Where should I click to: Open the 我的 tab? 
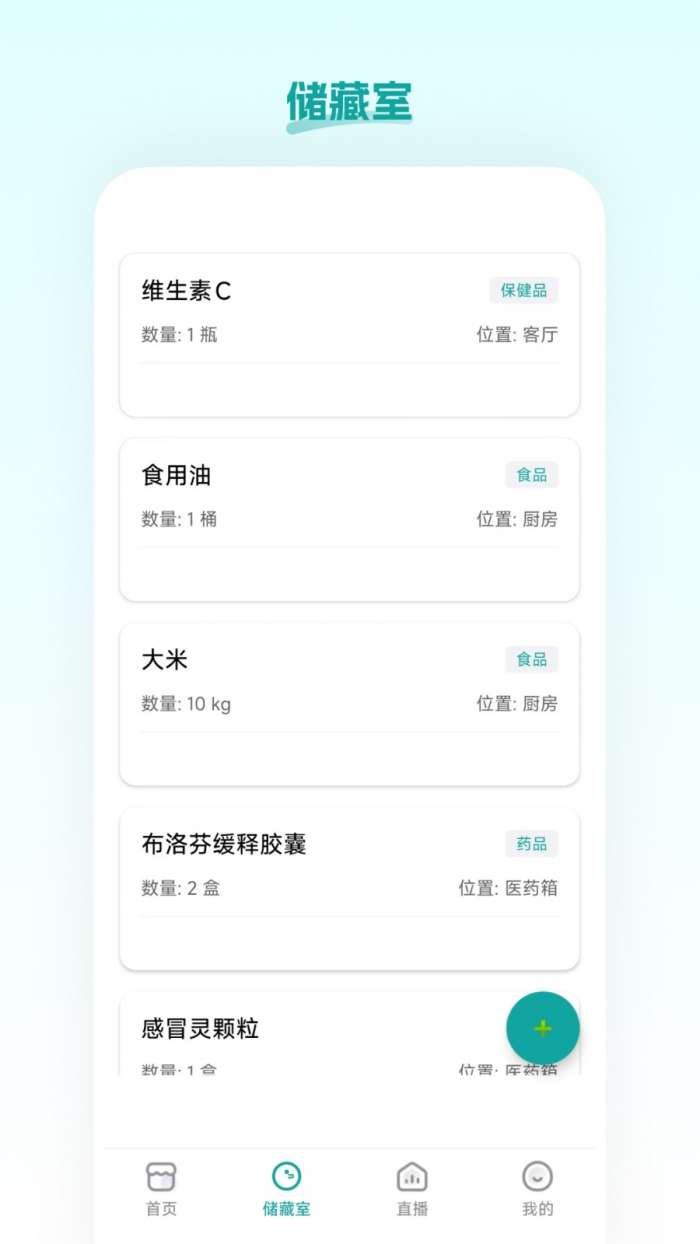[538, 1189]
